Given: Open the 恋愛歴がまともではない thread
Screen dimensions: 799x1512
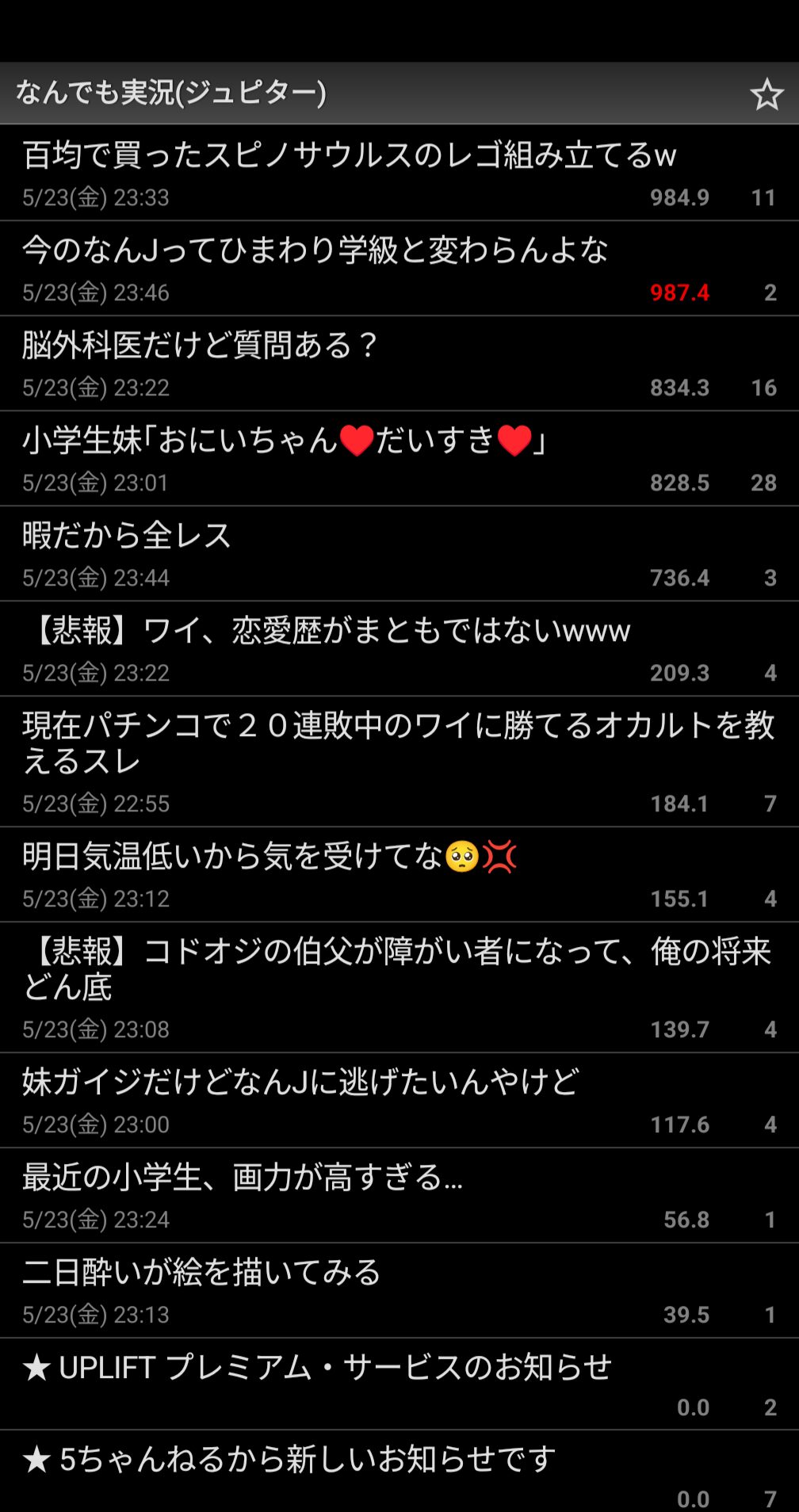Looking at the screenshot, I should 399,649.
